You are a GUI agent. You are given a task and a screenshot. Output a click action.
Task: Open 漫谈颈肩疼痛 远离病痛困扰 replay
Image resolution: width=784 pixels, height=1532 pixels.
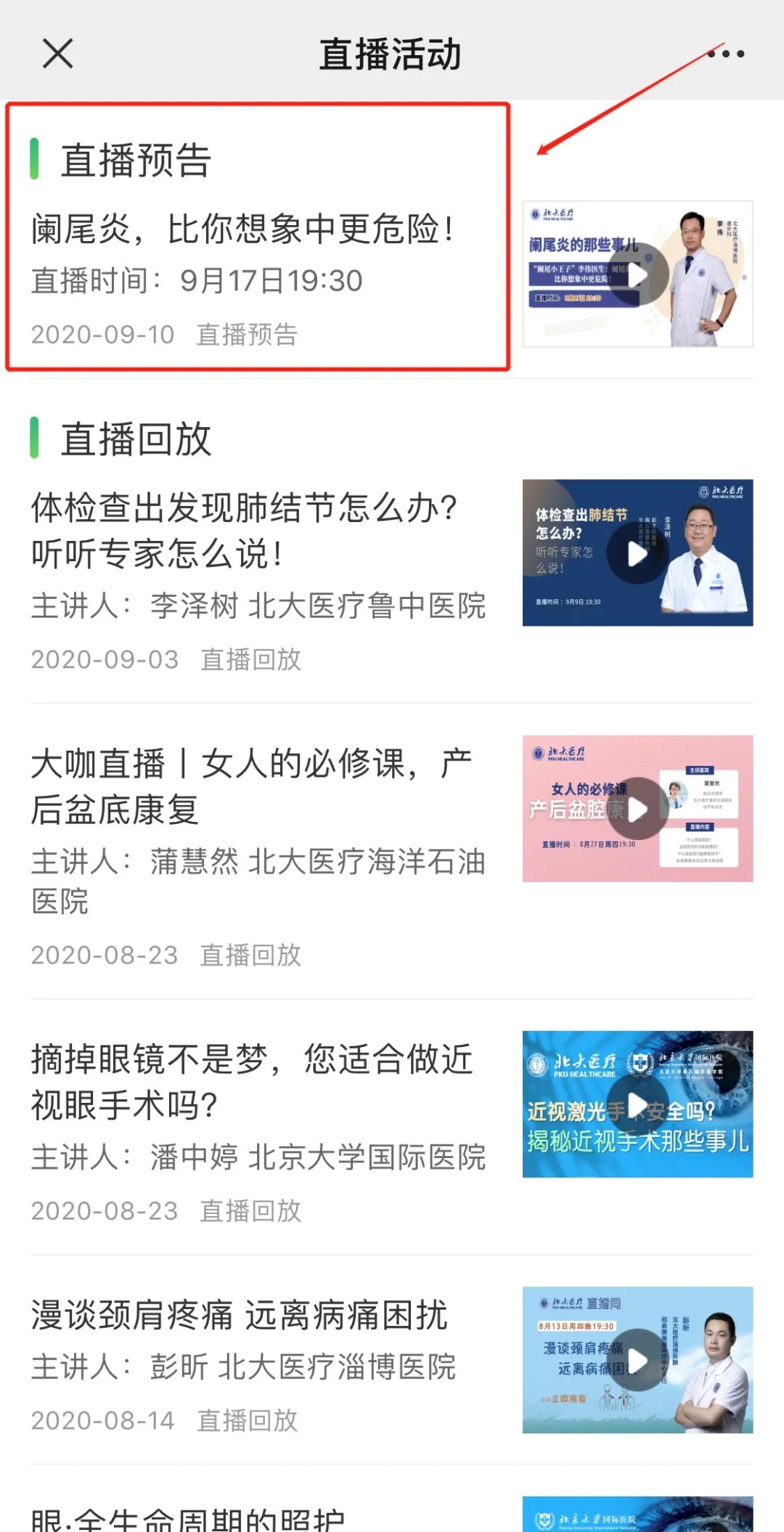pyautogui.click(x=240, y=1316)
